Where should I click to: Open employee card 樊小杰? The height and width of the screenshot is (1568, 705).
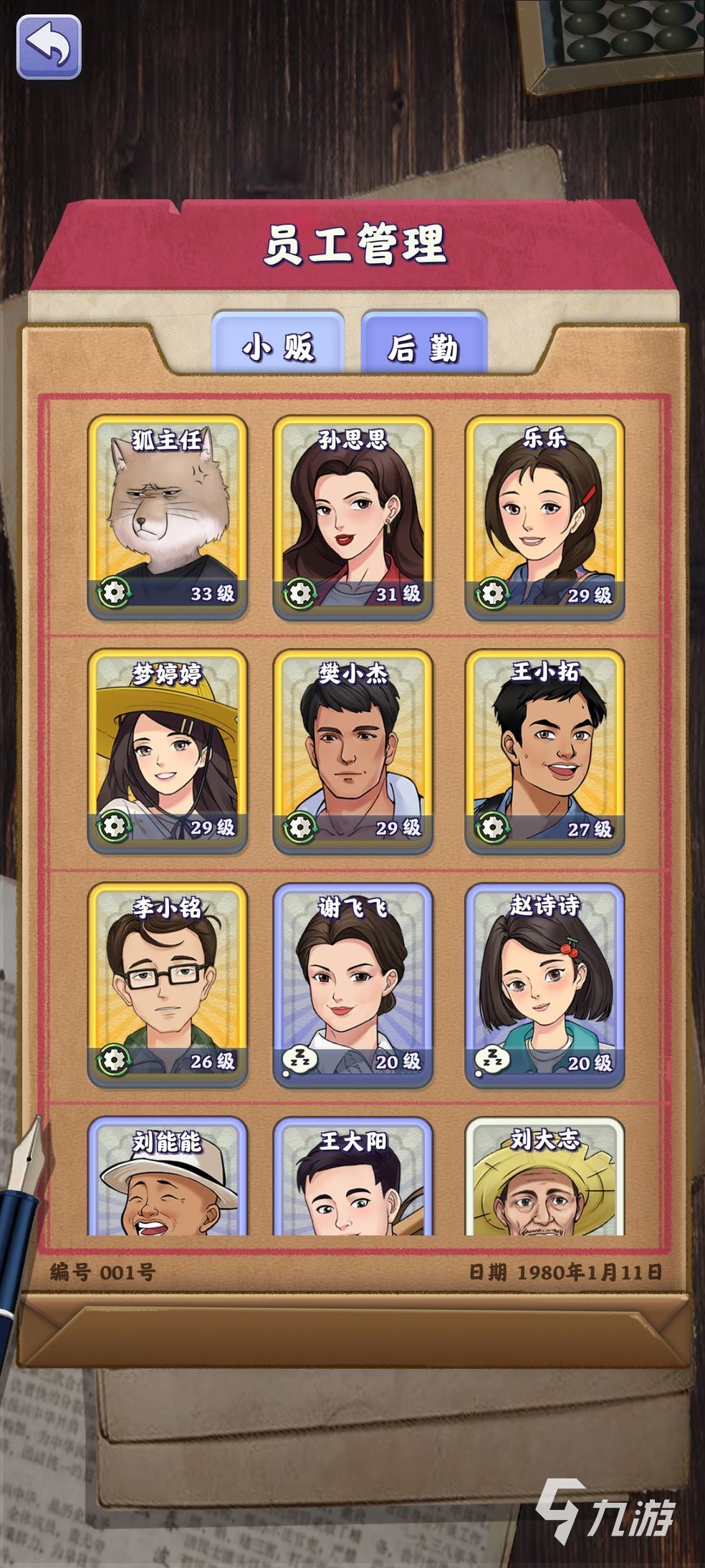click(x=352, y=750)
